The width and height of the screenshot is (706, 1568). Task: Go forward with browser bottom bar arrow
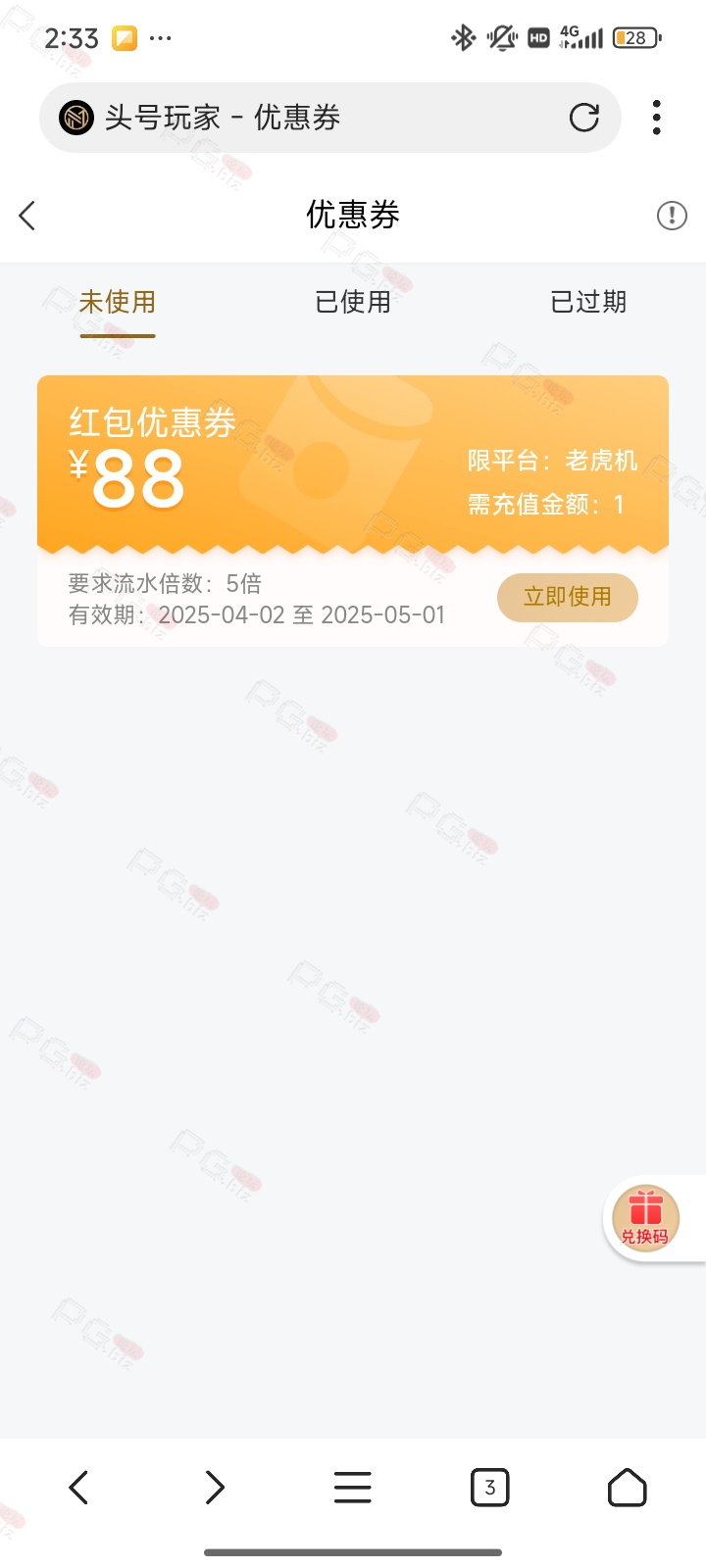(215, 1488)
